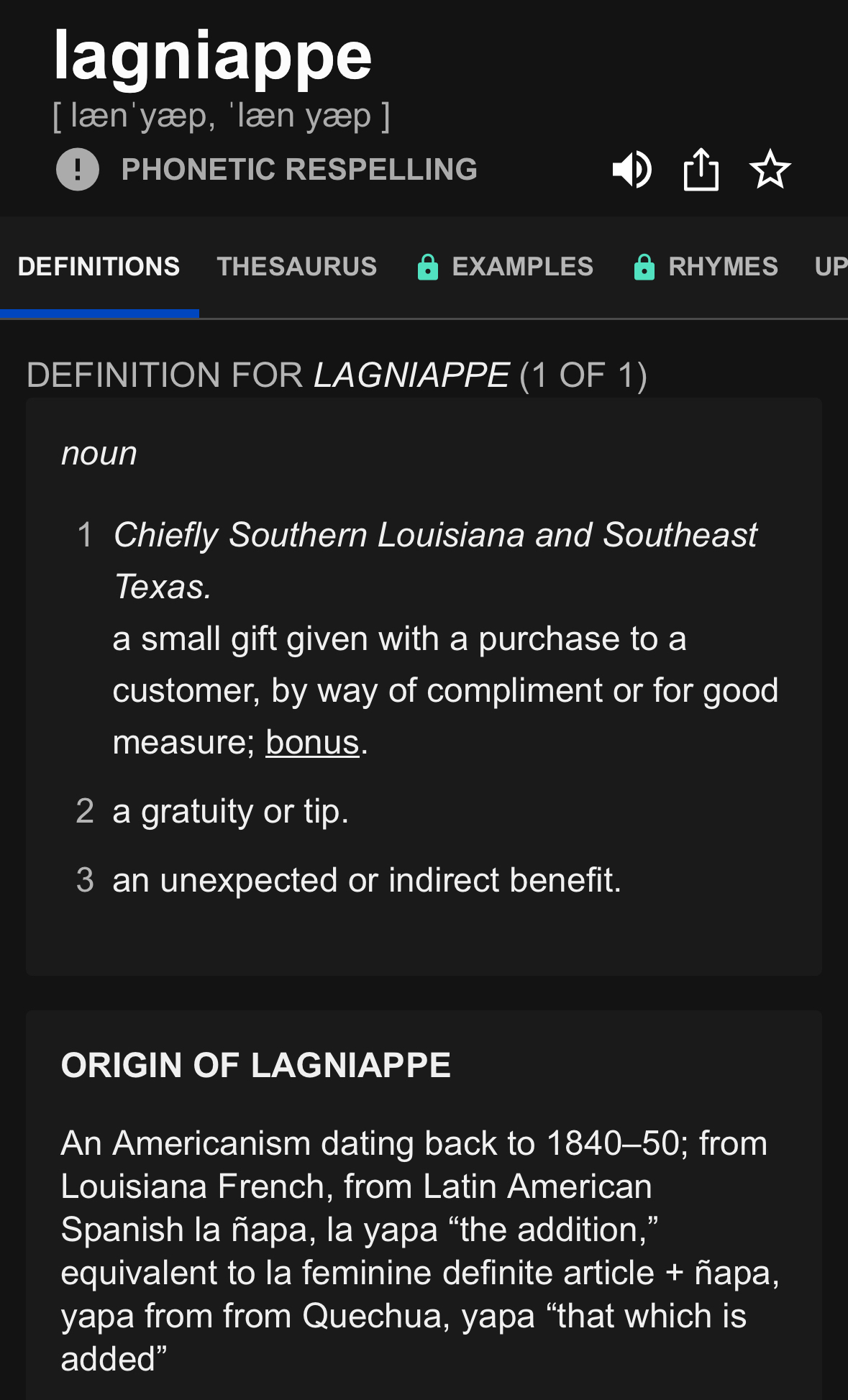The height and width of the screenshot is (1400, 848).
Task: Open the underlined bonus link
Action: (312, 743)
